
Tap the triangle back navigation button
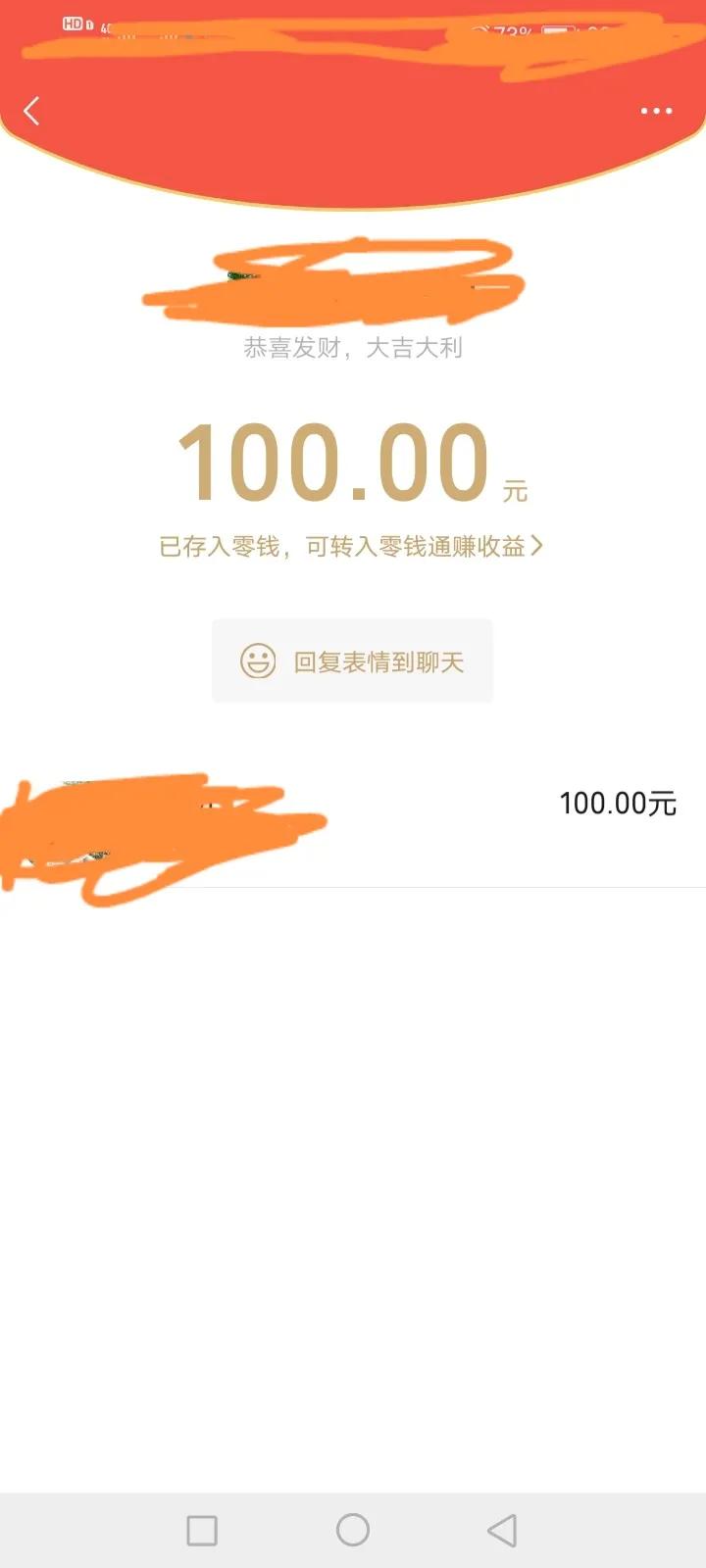click(503, 1530)
